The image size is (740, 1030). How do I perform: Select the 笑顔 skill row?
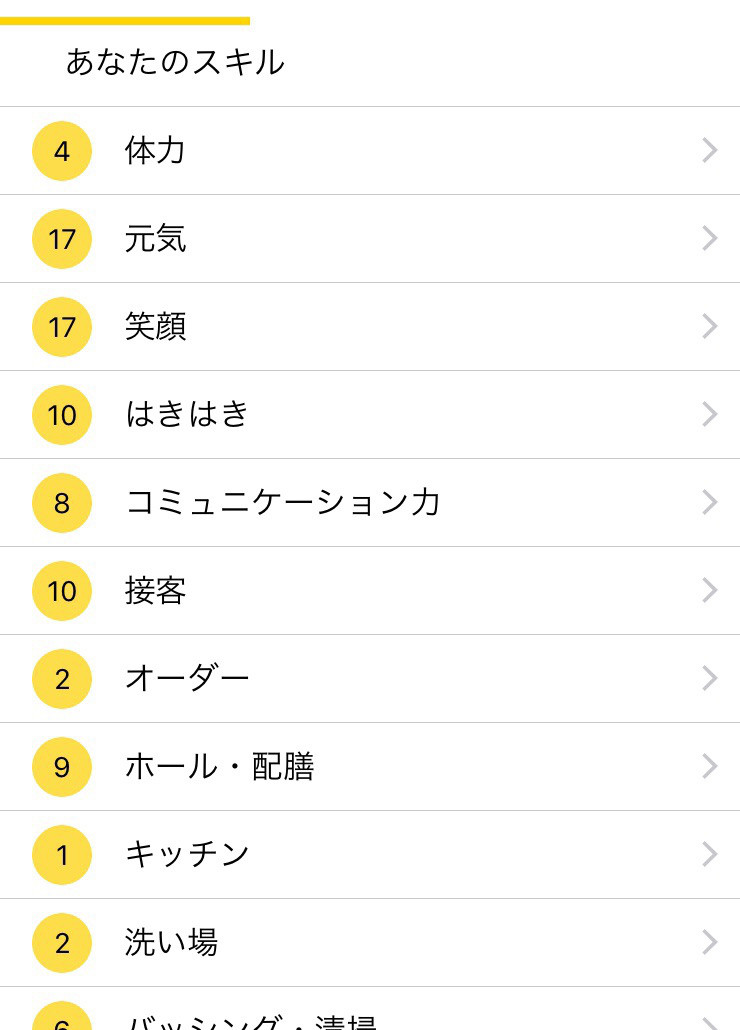[x=370, y=327]
